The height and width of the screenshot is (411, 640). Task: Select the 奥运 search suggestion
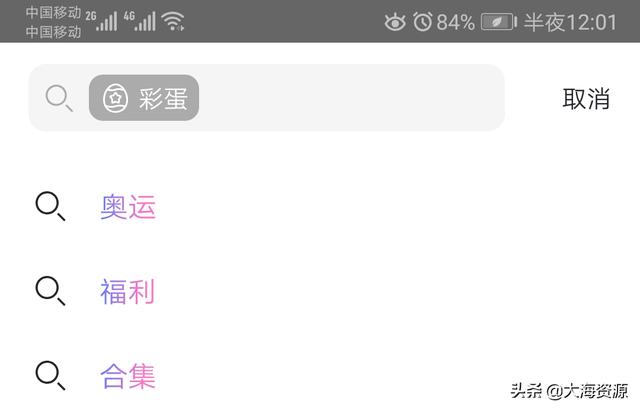pyautogui.click(x=128, y=207)
